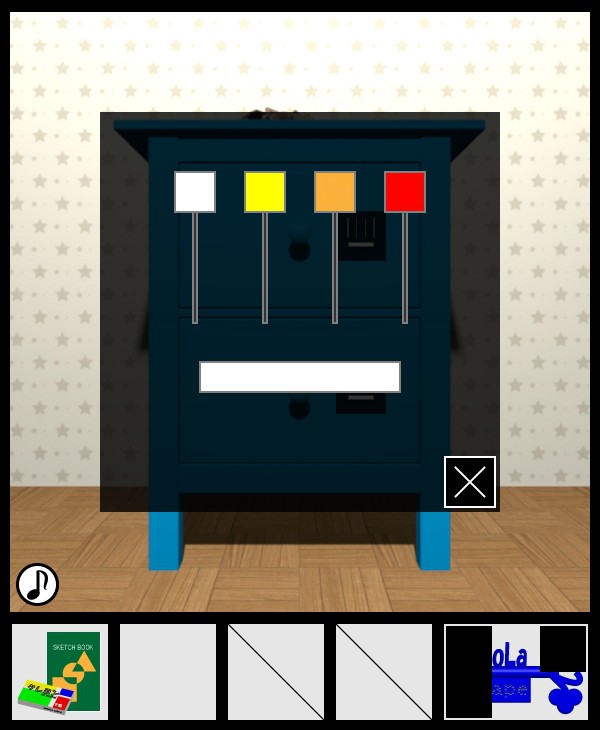Image resolution: width=600 pixels, height=730 pixels.
Task: Select the sketch book inventory item
Action: (x=60, y=672)
